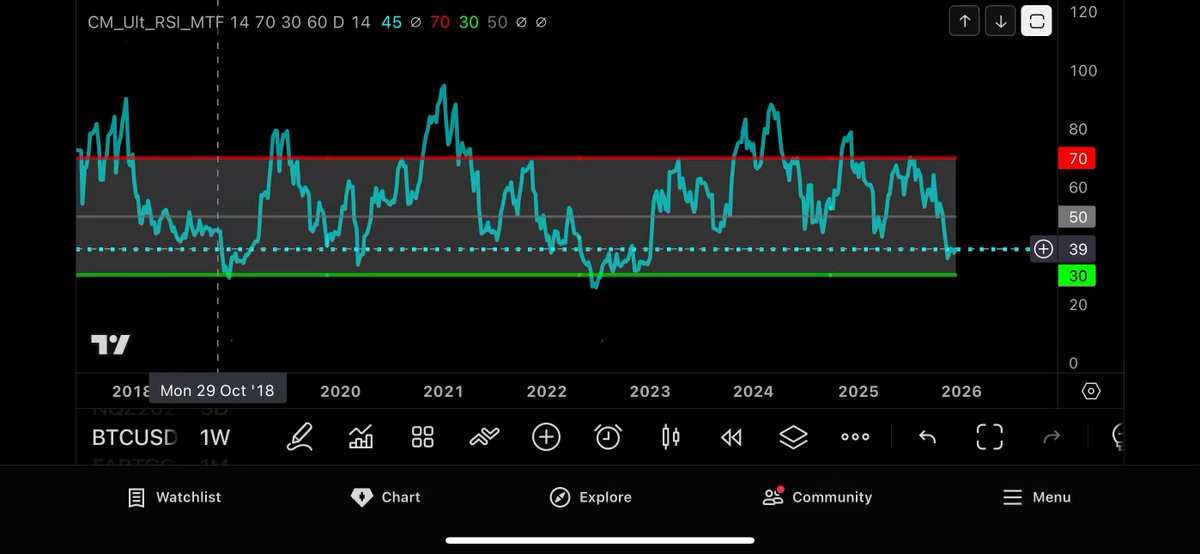The width and height of the screenshot is (1200, 554).
Task: Open the Community tab
Action: 817,497
